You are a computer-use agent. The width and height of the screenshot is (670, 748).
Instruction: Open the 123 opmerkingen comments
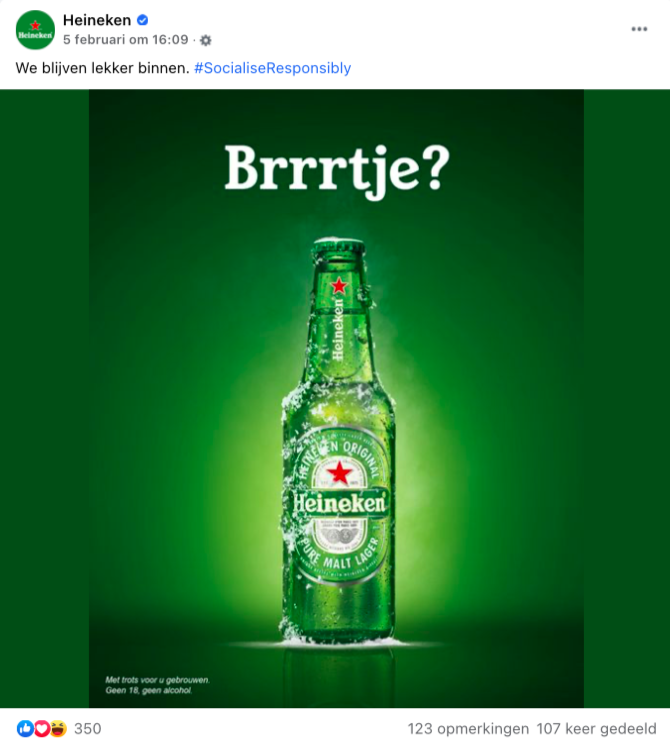coord(467,729)
